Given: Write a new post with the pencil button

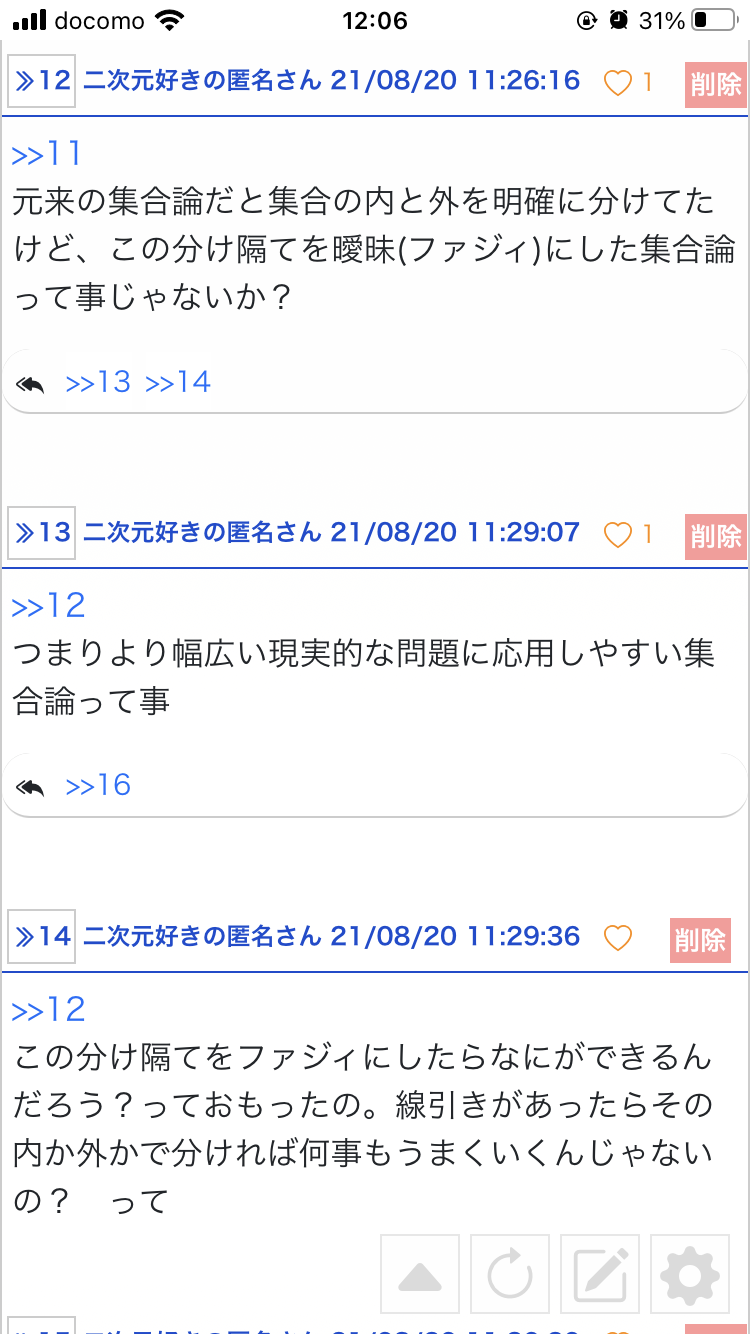Looking at the screenshot, I should [600, 1274].
